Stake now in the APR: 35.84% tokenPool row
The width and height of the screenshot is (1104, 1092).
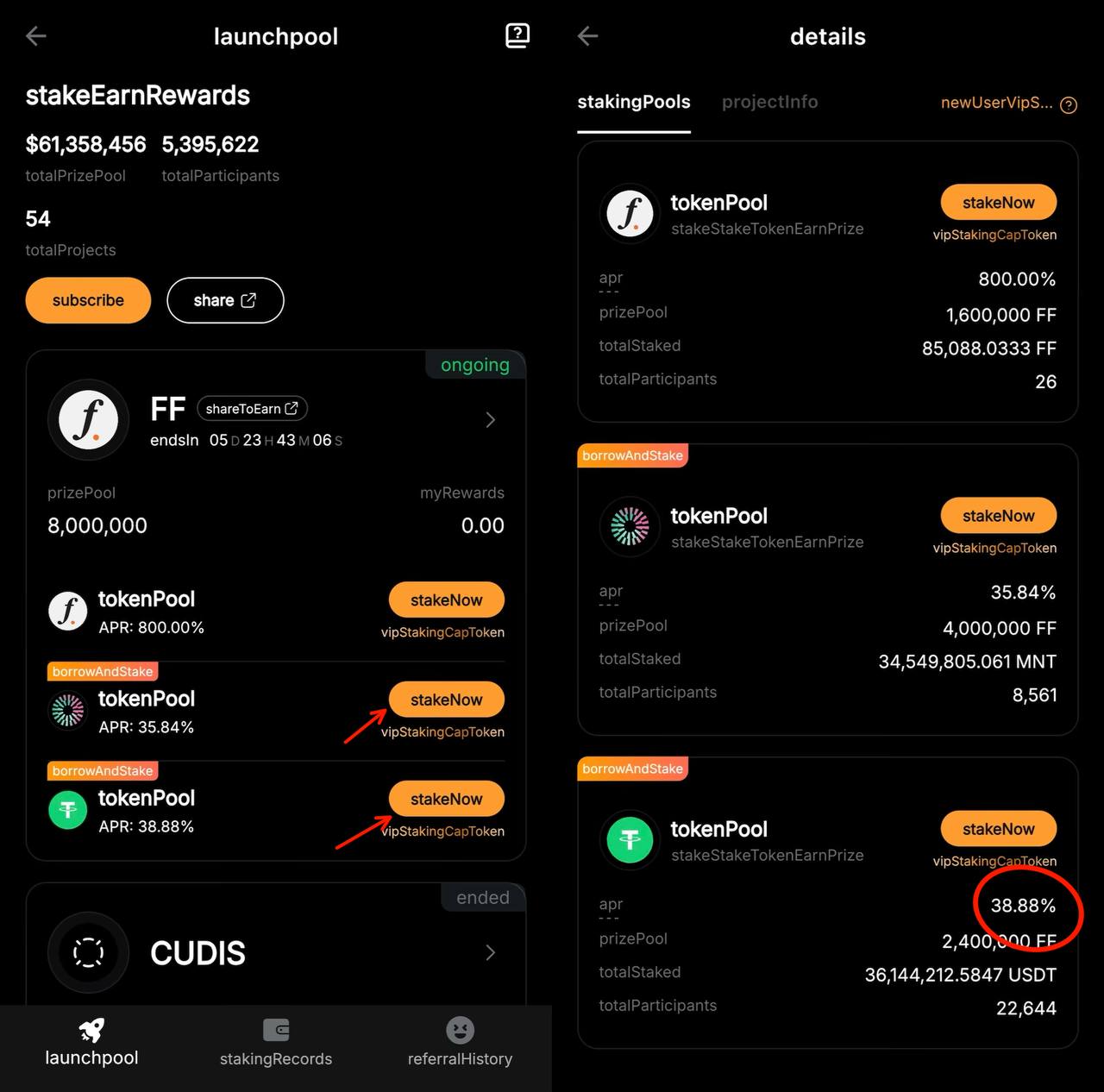point(446,700)
